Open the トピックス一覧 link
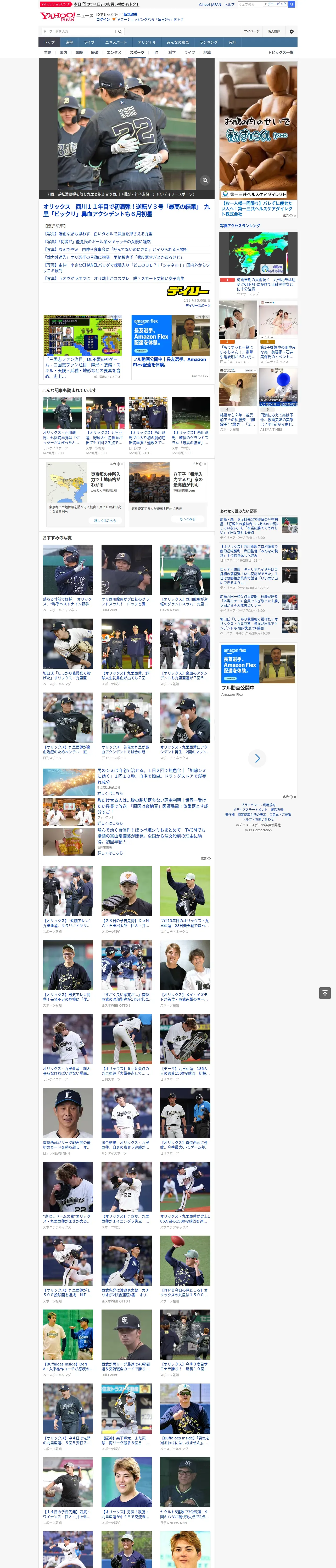 click(x=281, y=52)
